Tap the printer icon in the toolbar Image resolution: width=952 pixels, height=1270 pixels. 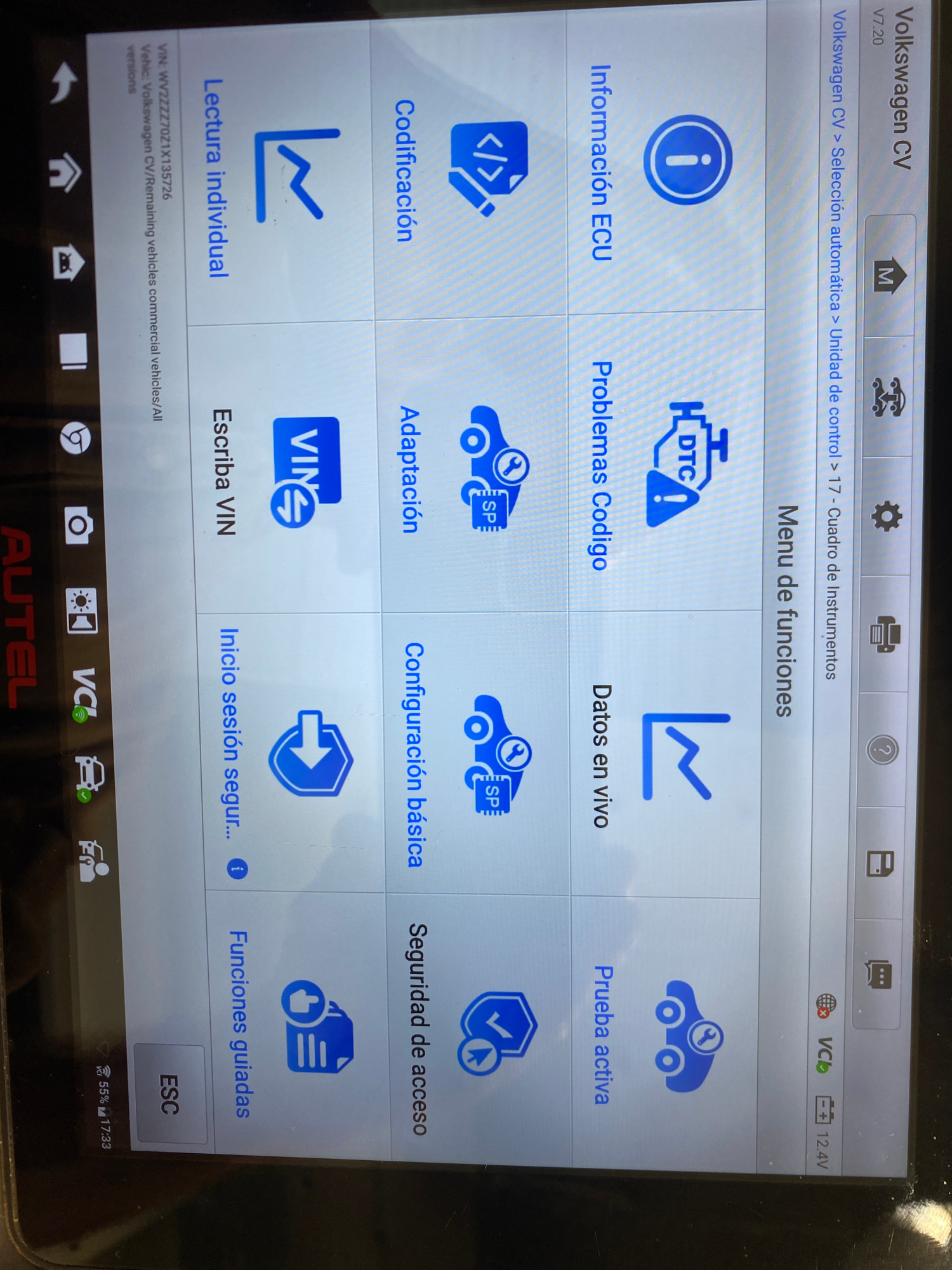point(885,634)
